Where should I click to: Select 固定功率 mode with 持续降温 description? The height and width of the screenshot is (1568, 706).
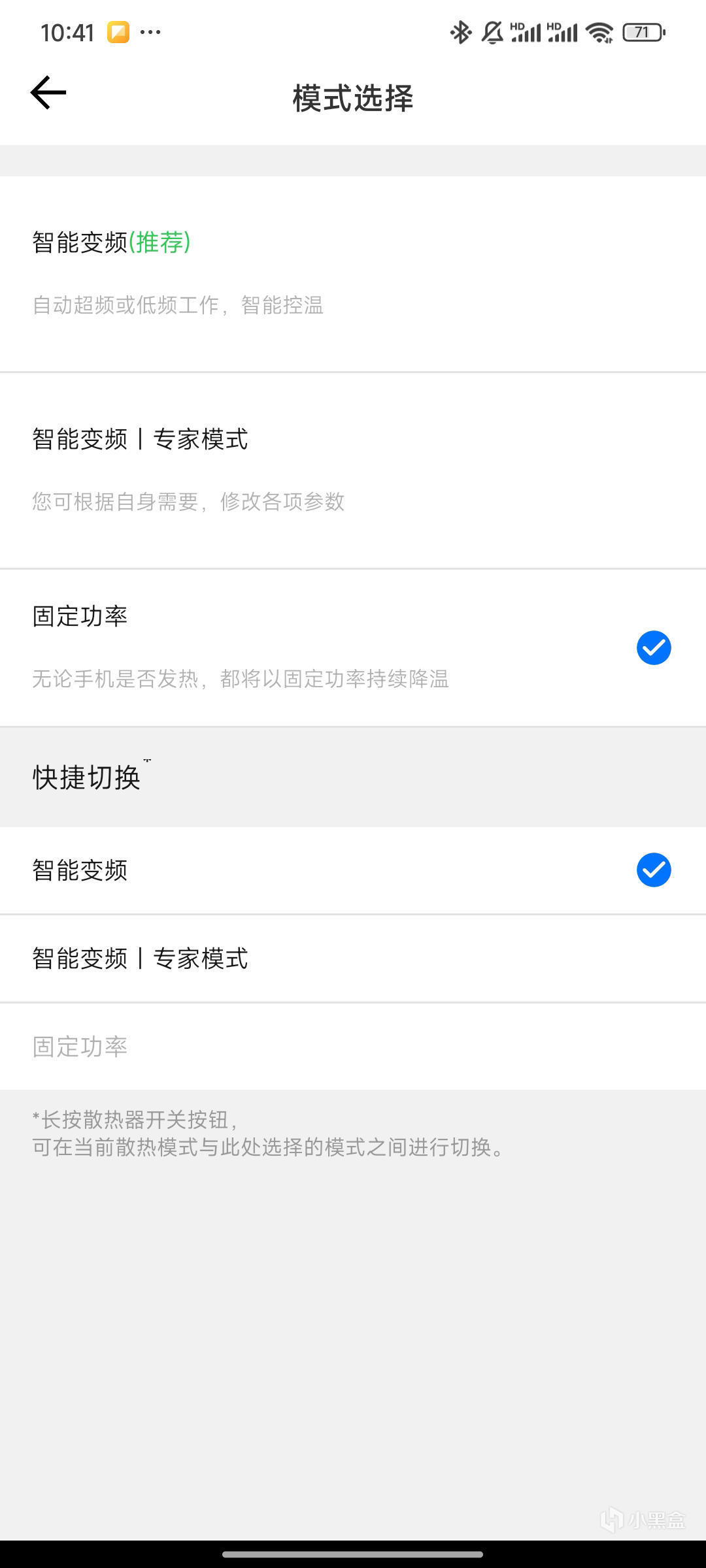click(x=353, y=647)
